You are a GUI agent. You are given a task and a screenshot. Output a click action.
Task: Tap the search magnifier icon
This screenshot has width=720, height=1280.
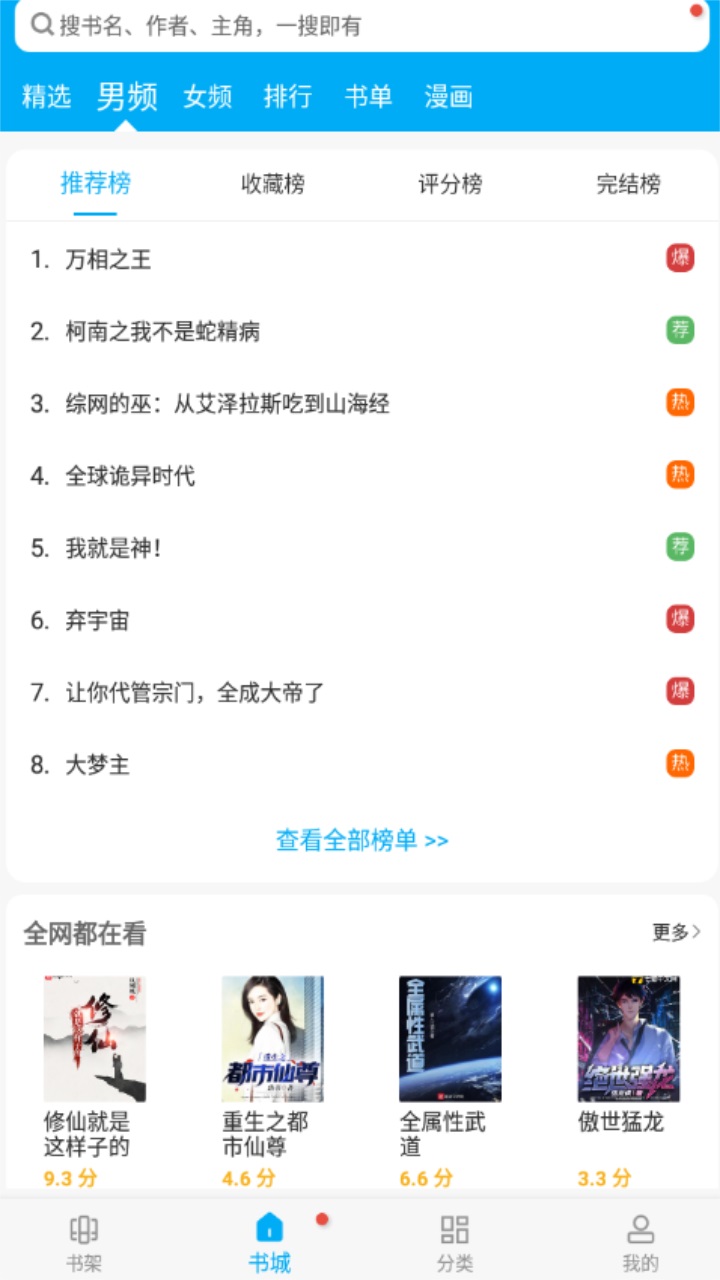tap(40, 27)
